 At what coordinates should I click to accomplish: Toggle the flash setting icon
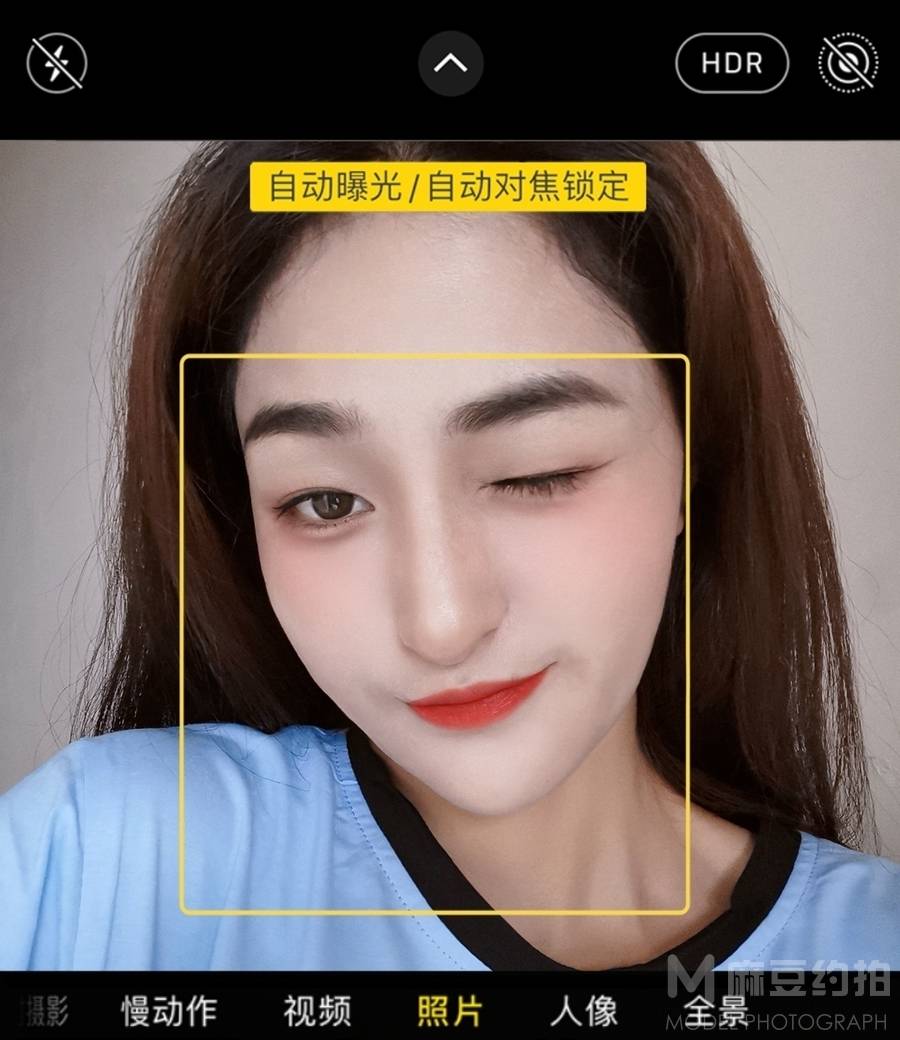(x=57, y=64)
